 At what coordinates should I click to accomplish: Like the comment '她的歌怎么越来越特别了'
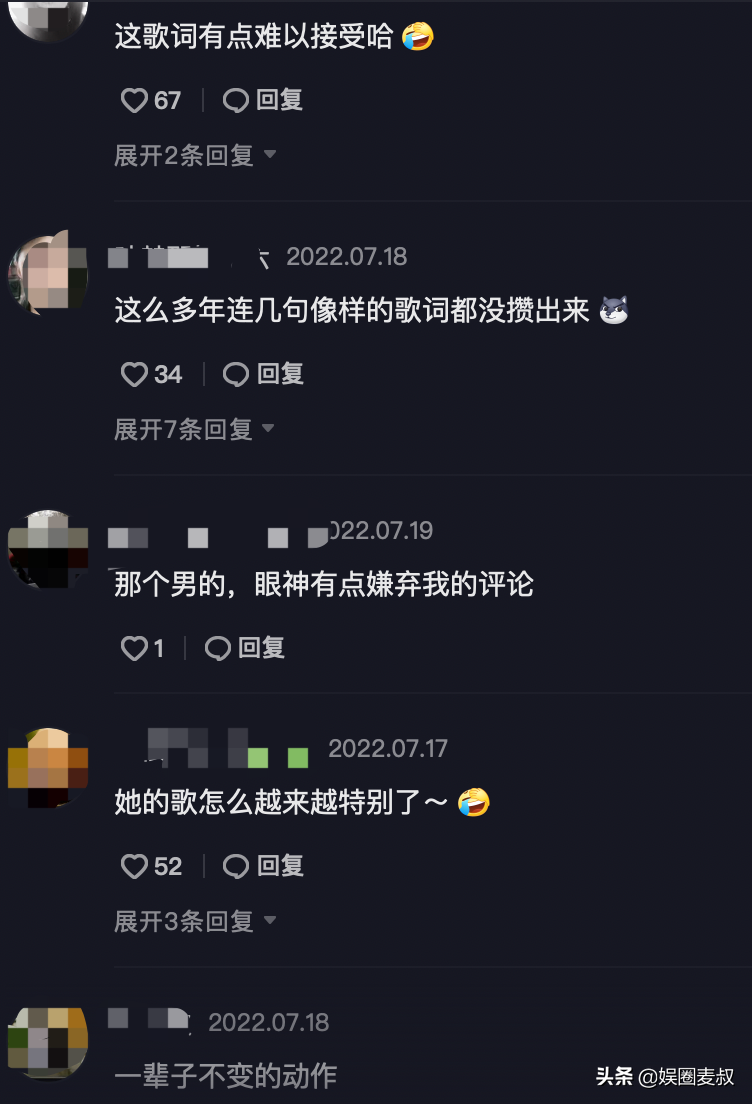tap(134, 866)
